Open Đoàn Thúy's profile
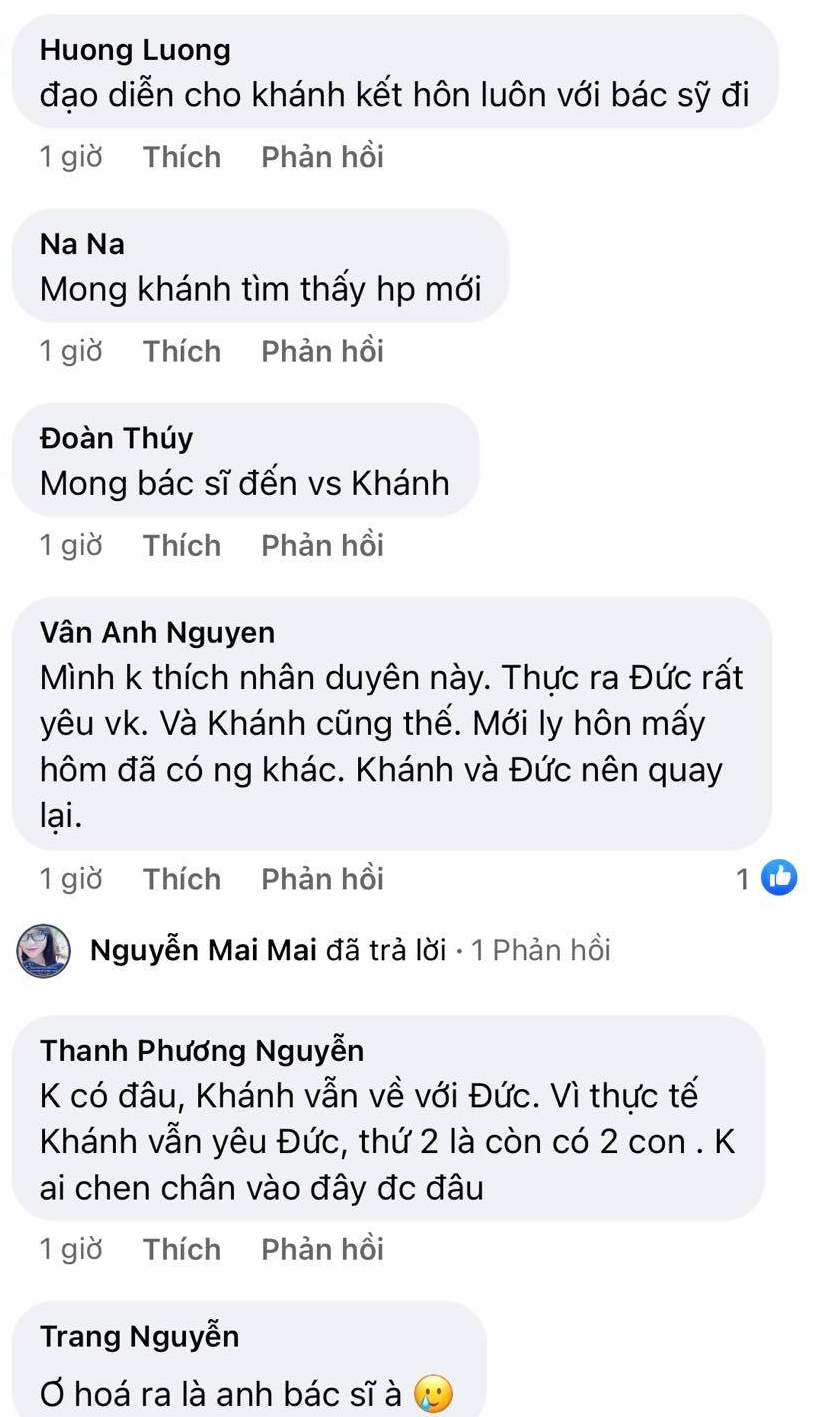Screen dimensions: 825x1417 pos(116,438)
